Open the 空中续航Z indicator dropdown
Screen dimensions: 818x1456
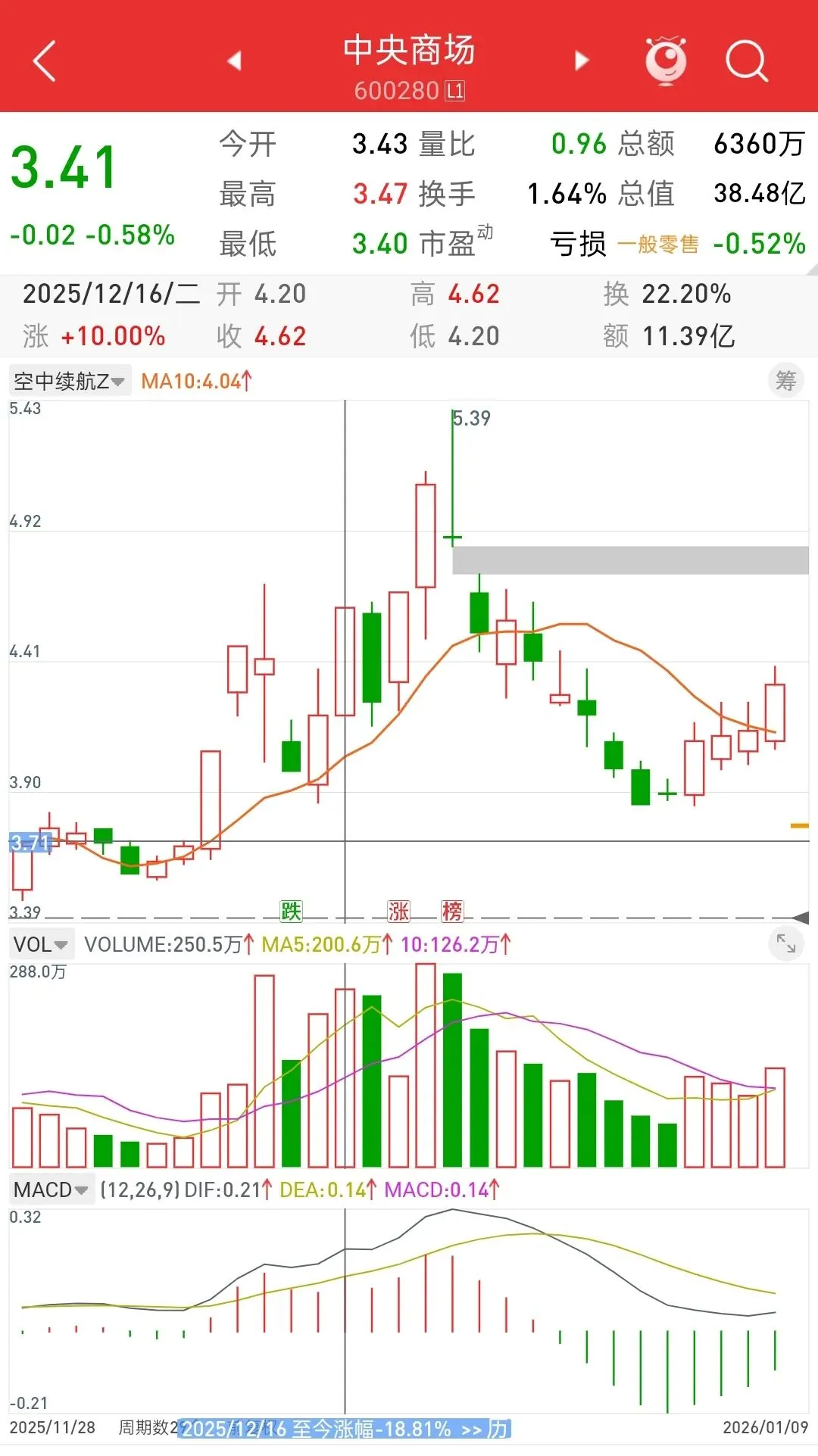click(70, 381)
